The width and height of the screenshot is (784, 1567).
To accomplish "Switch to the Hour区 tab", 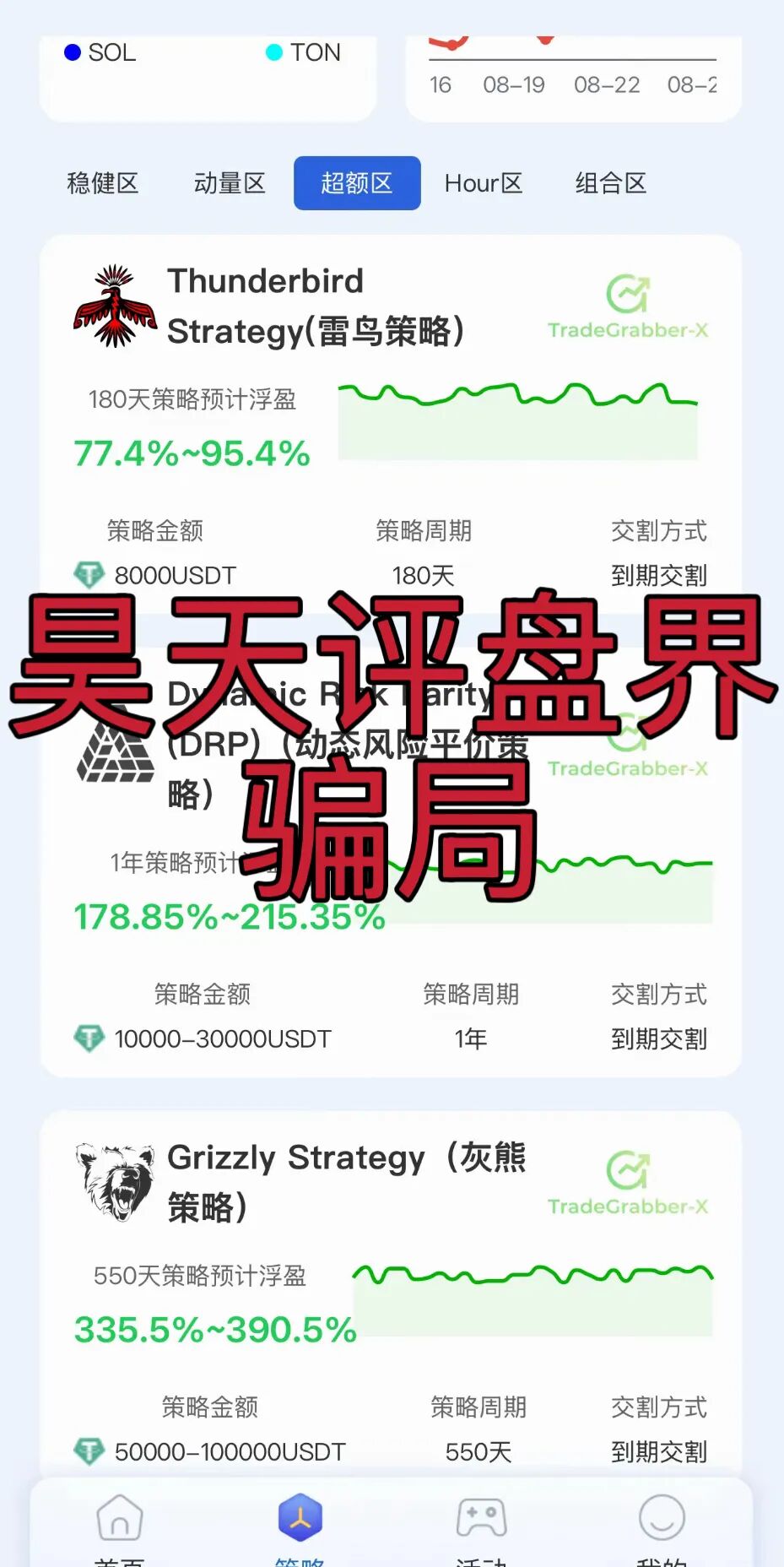I will coord(483,183).
